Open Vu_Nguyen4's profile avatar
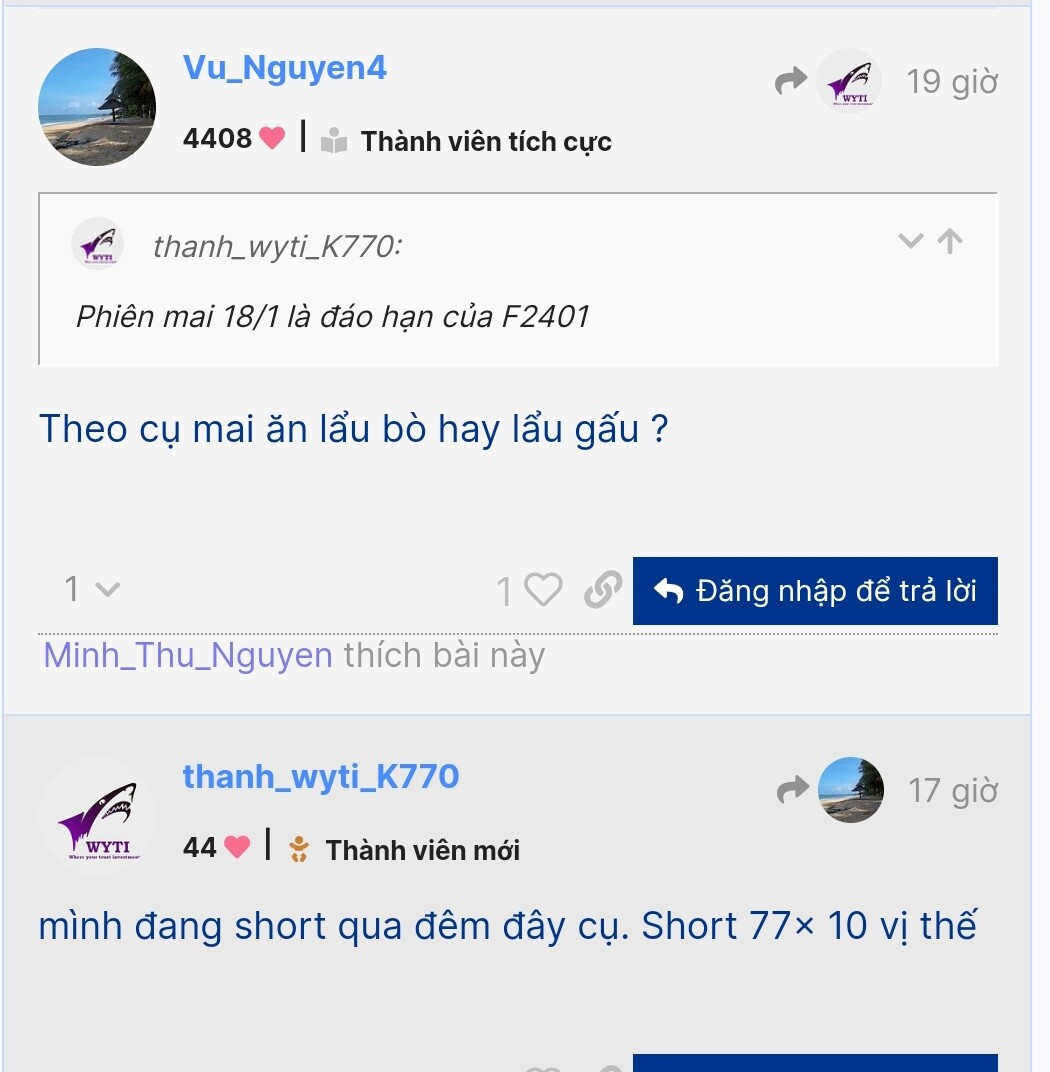This screenshot has height=1072, width=1050. pyautogui.click(x=97, y=107)
